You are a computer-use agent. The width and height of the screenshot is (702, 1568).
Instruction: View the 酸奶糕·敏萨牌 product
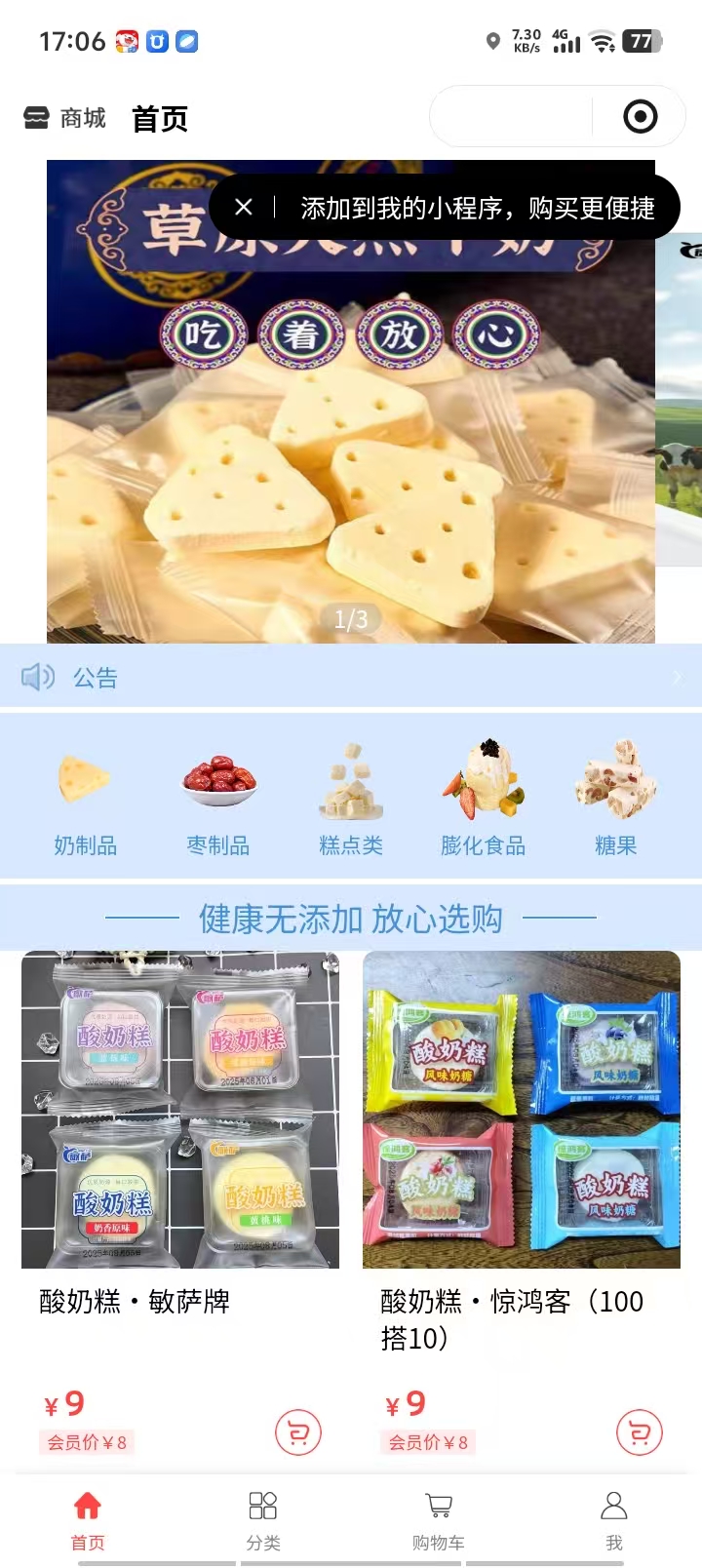click(180, 1112)
